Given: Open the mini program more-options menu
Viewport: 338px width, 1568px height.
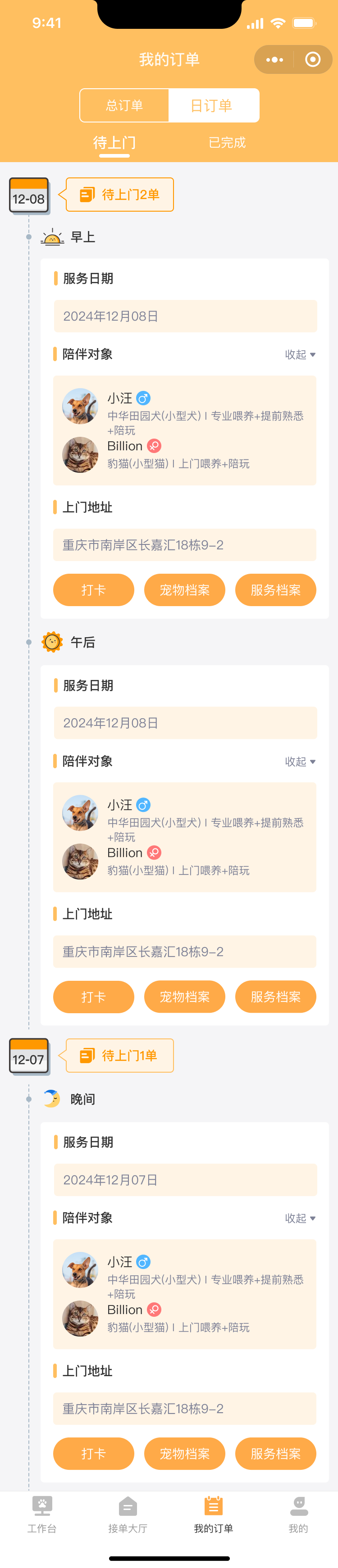Looking at the screenshot, I should click(274, 59).
